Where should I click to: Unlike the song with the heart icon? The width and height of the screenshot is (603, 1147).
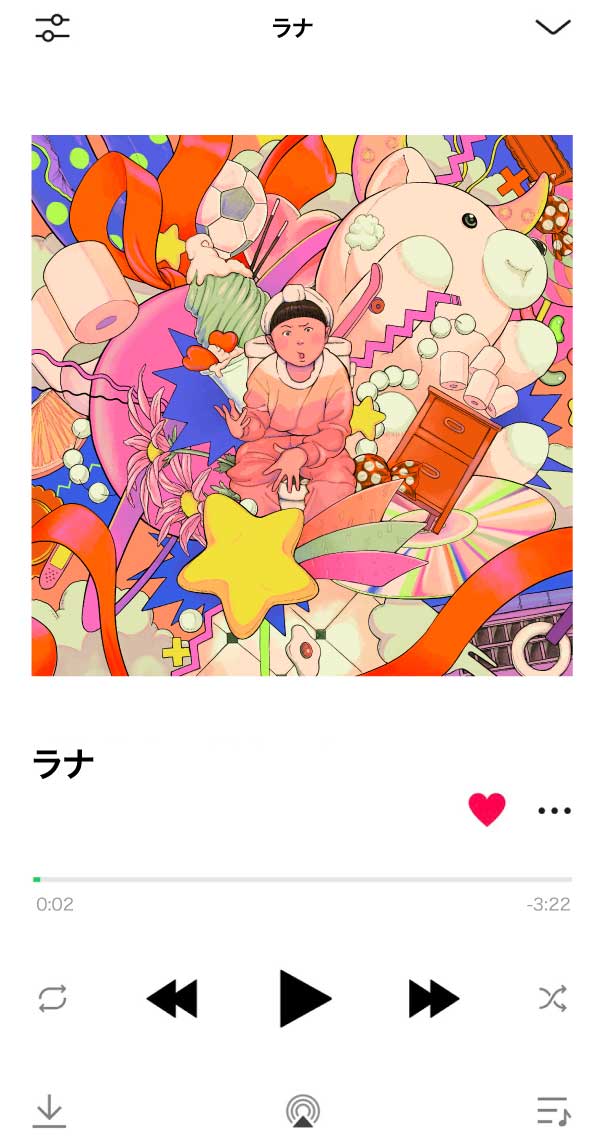point(487,809)
